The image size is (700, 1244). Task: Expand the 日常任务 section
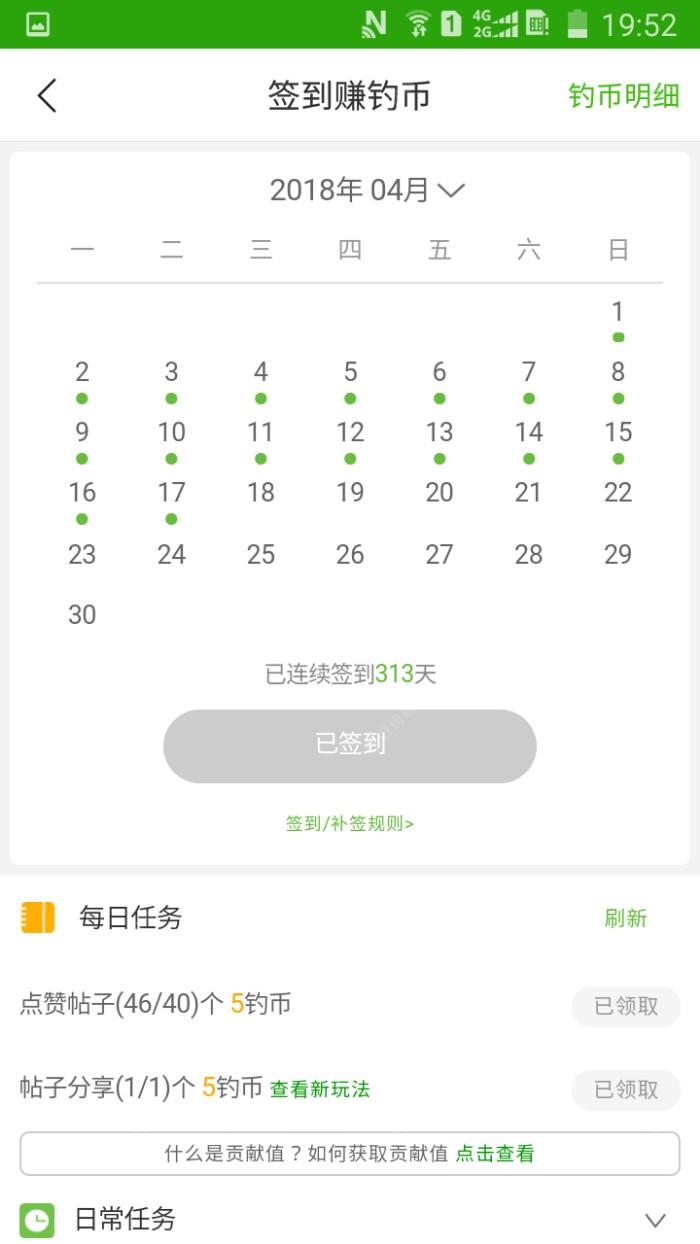pyautogui.click(x=655, y=1220)
